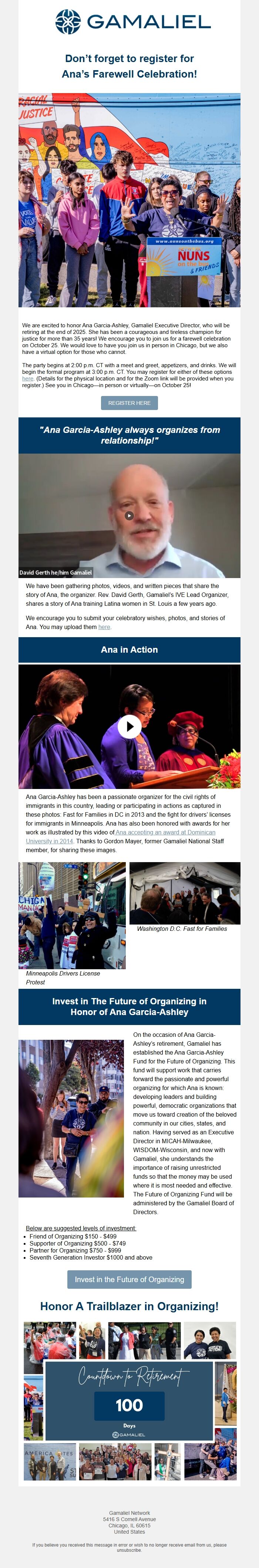Open the Dominican University award video link
Screen dimensions: 259x1568
click(165, 832)
